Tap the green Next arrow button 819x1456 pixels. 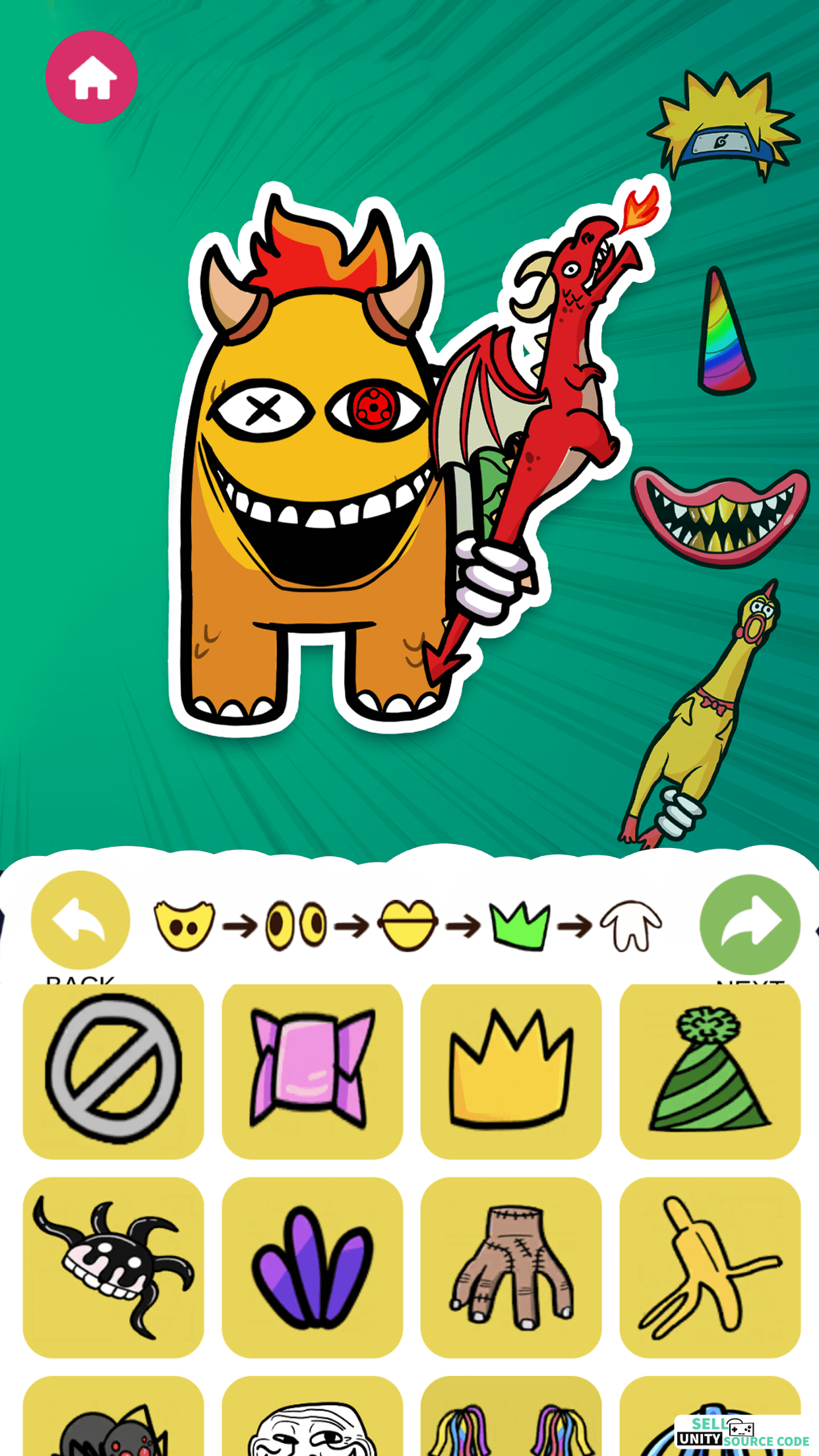(750, 925)
